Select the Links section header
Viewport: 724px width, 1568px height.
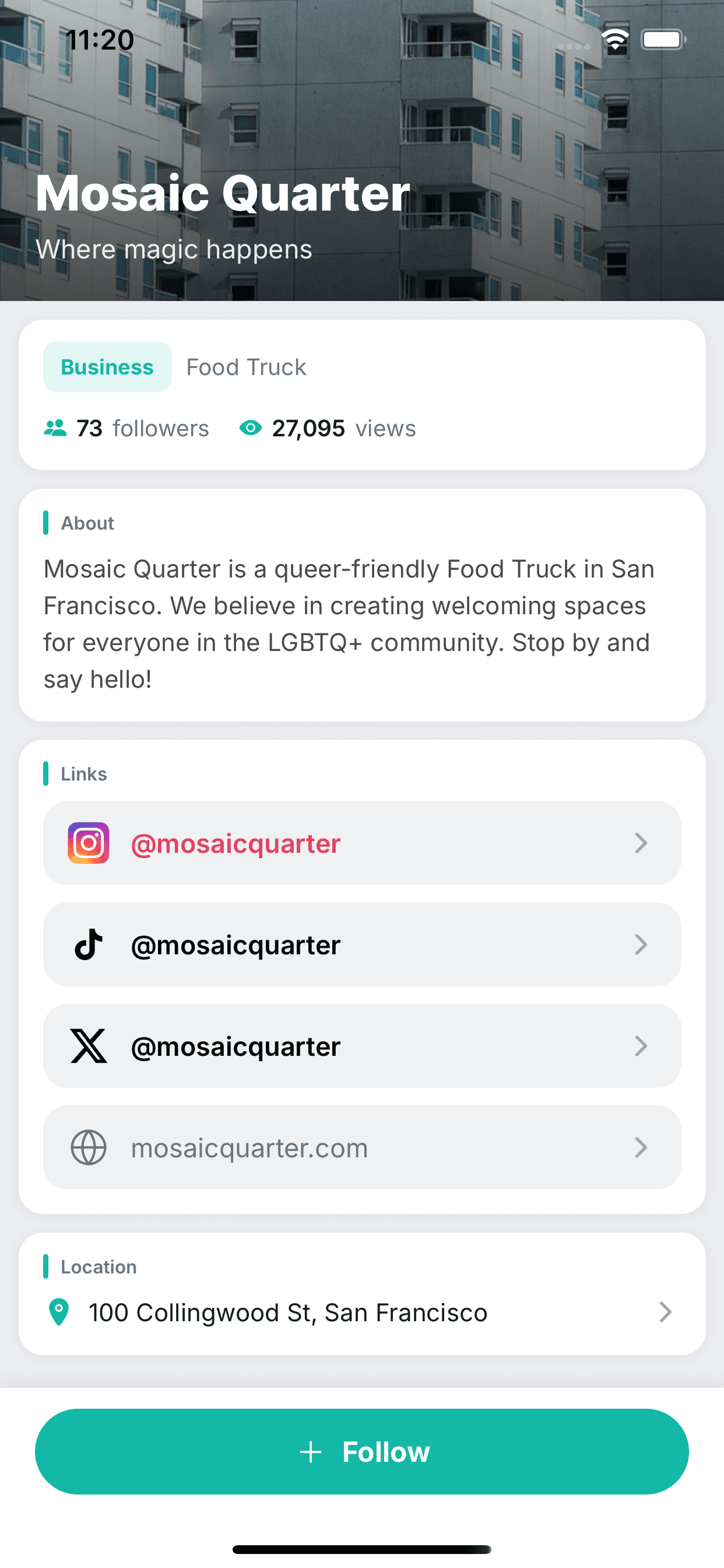click(x=83, y=773)
